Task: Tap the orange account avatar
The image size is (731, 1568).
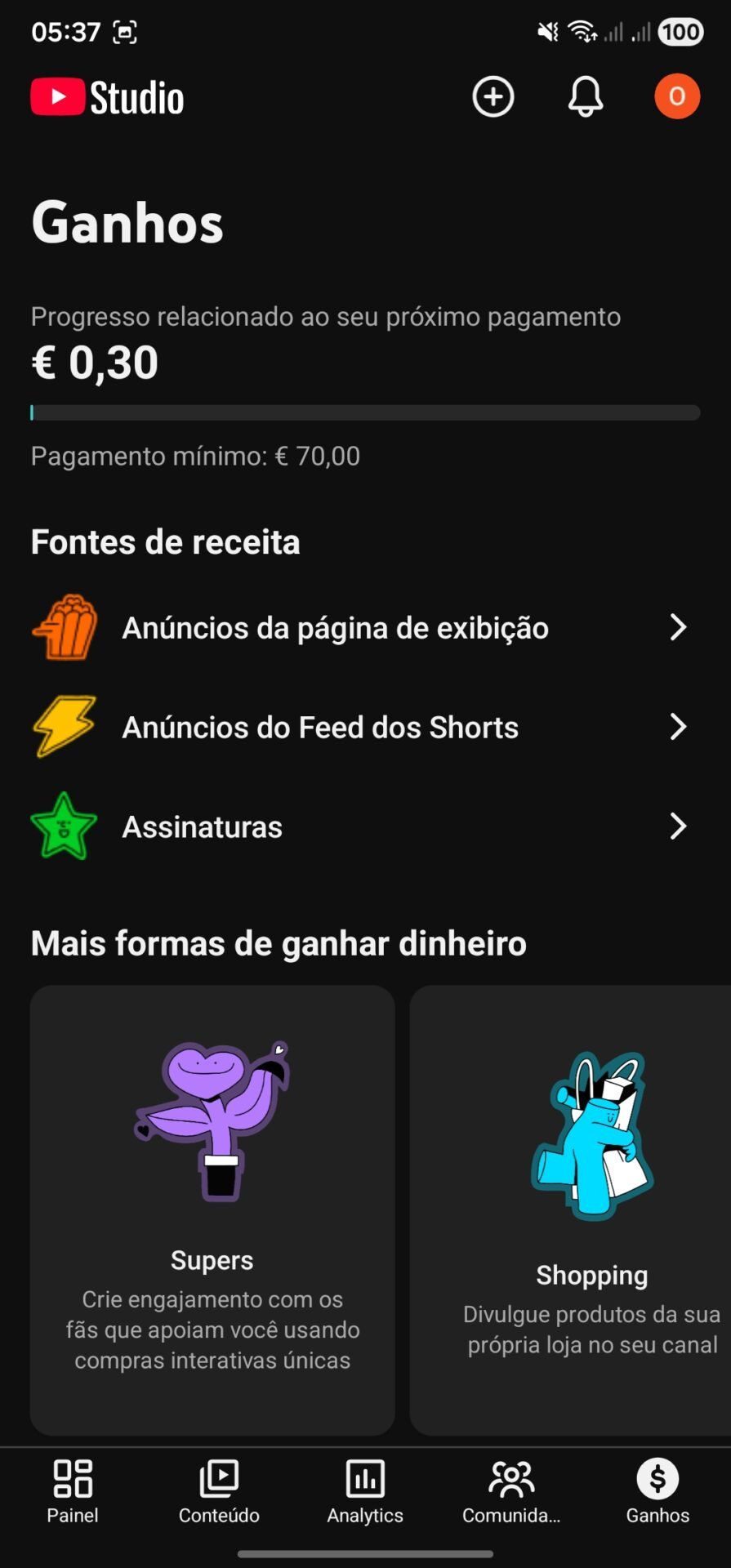Action: tap(677, 96)
